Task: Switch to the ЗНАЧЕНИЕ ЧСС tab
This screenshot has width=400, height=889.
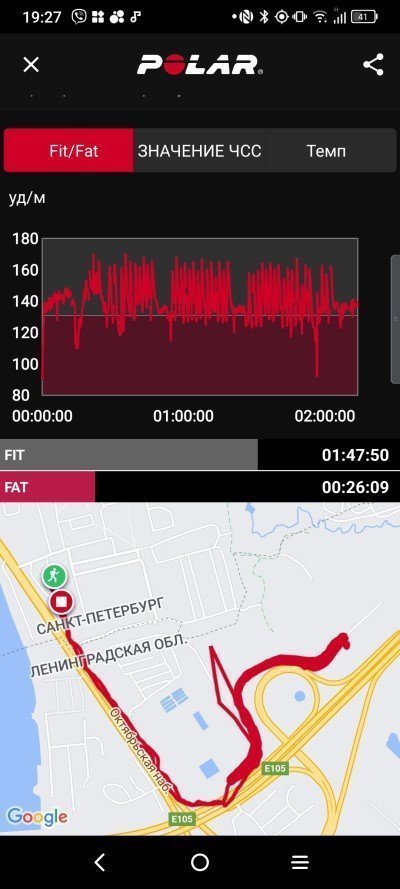Action: point(199,150)
